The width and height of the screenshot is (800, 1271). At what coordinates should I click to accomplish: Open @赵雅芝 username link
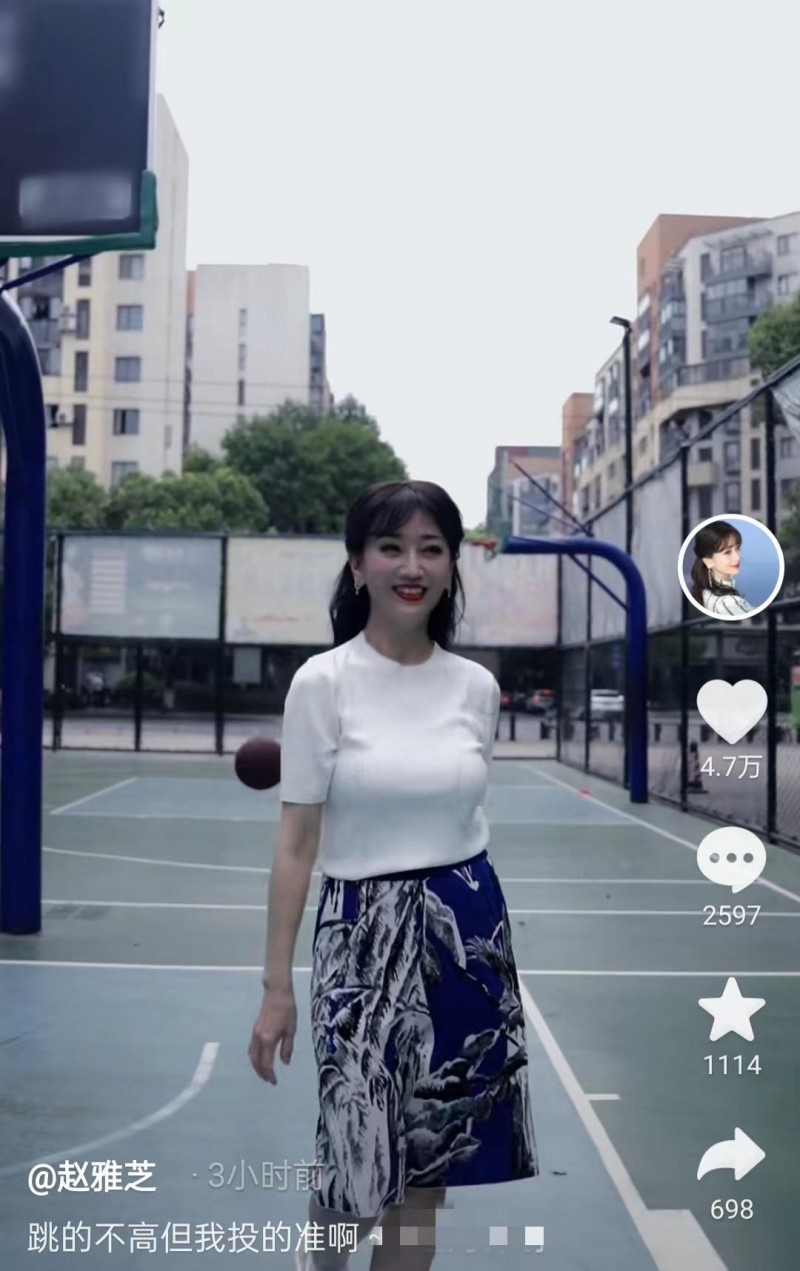pyautogui.click(x=92, y=1177)
